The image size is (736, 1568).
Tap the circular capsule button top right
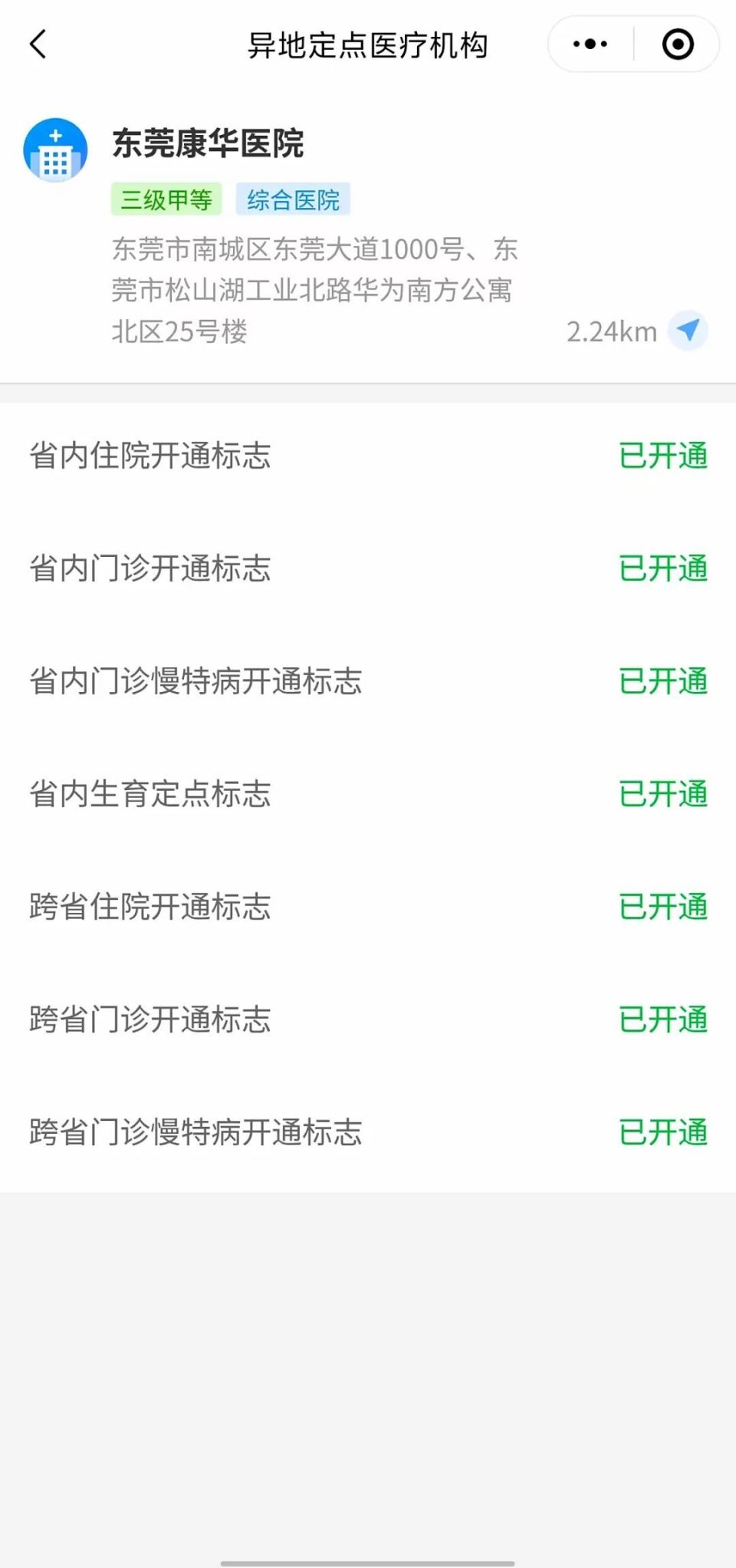pos(678,44)
